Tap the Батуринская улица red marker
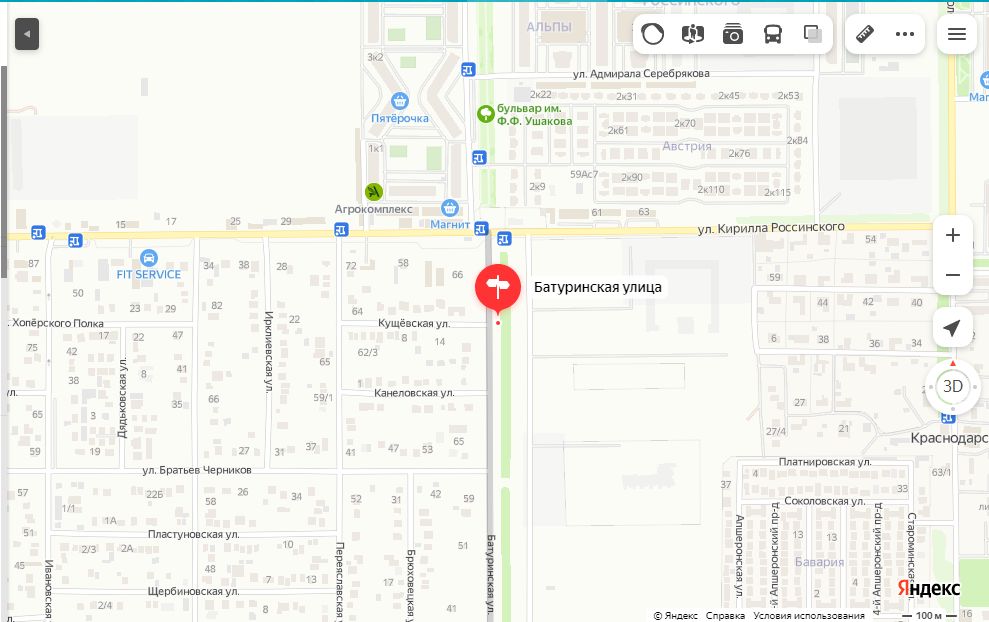Image resolution: width=989 pixels, height=622 pixels. [497, 288]
